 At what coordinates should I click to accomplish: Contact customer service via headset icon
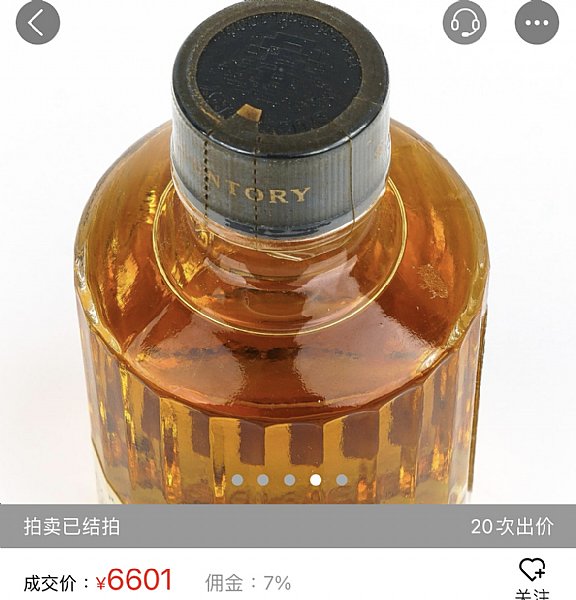point(465,23)
